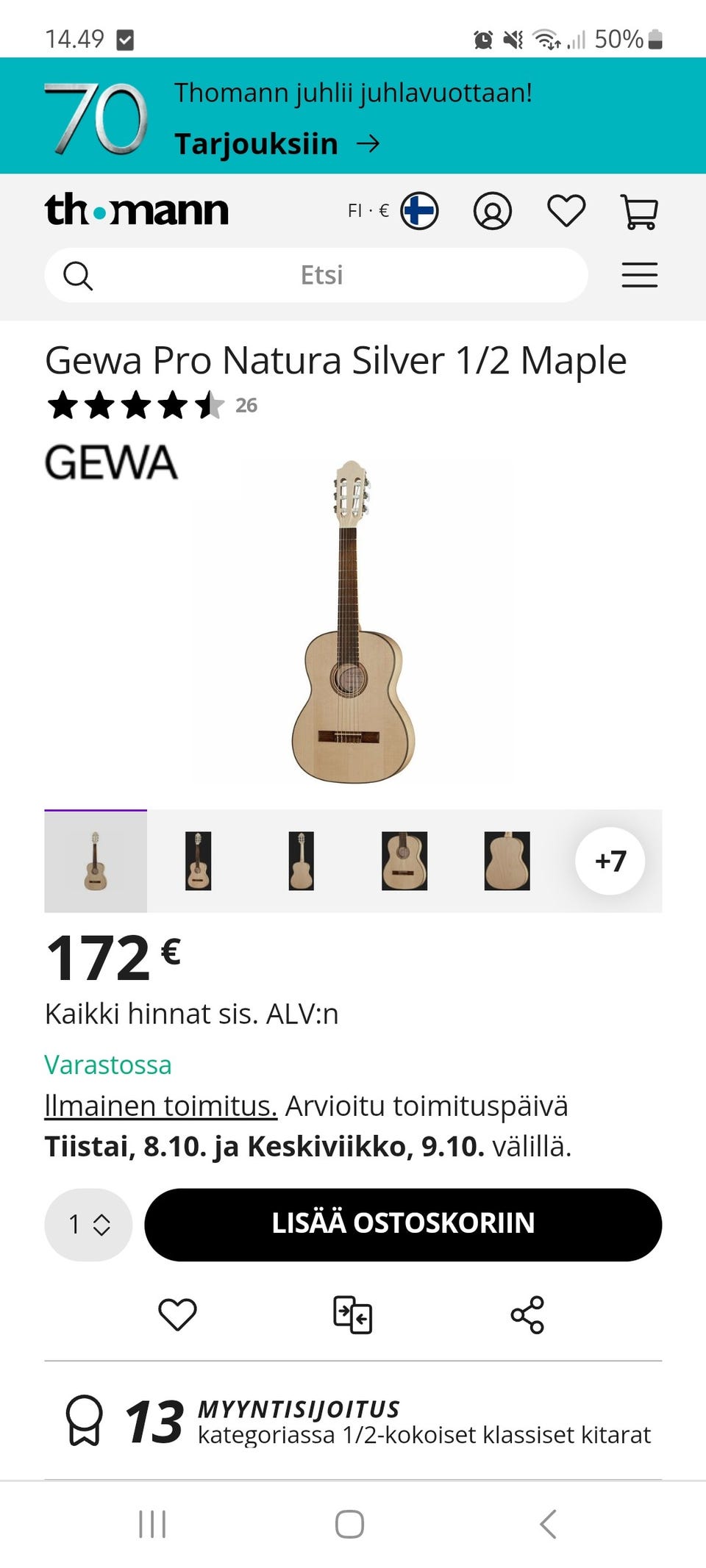This screenshot has width=706, height=1568.
Task: Open the quantity stepper next to add to cart
Action: tap(88, 1224)
